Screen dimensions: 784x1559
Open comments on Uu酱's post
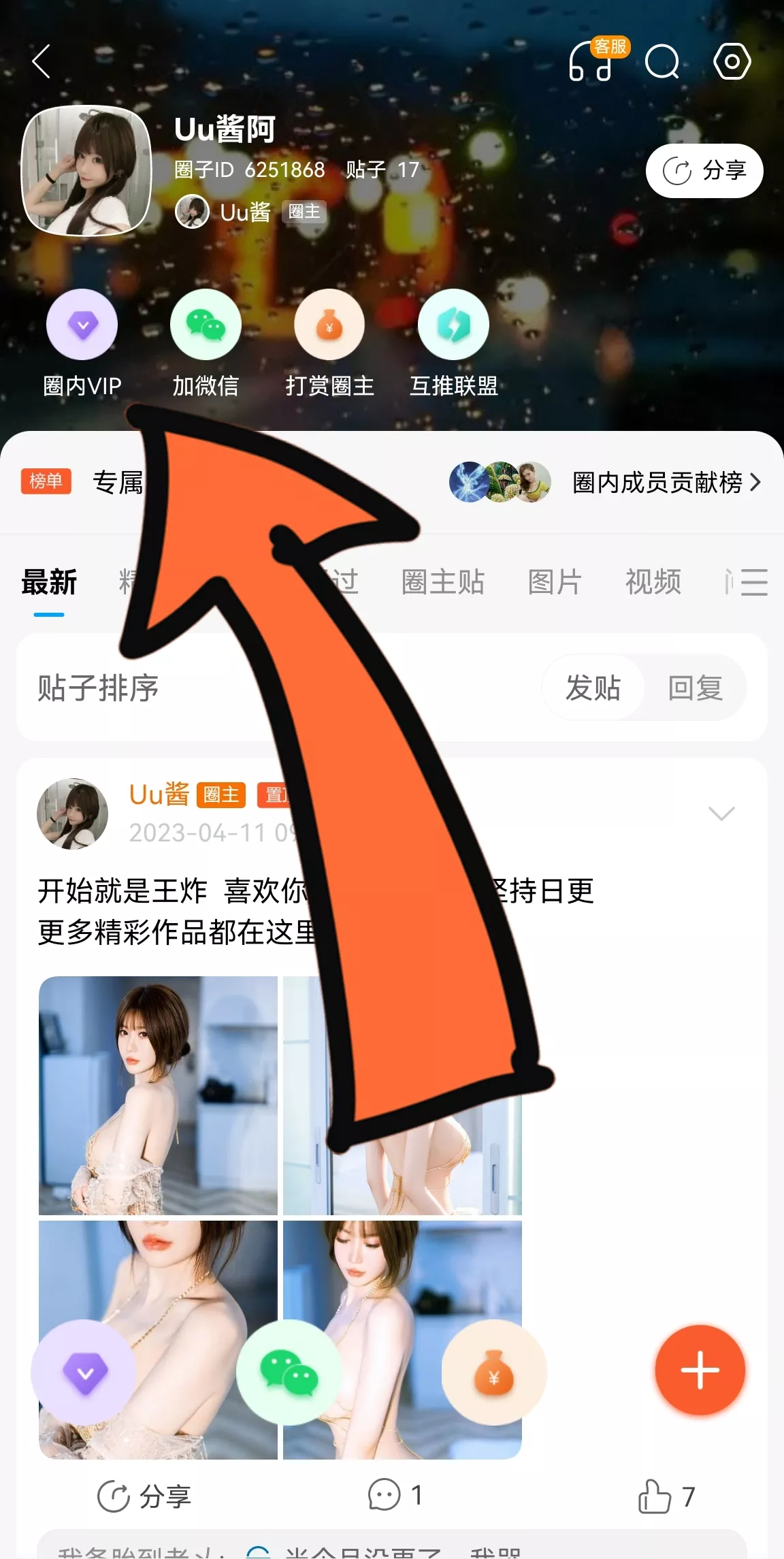395,1495
